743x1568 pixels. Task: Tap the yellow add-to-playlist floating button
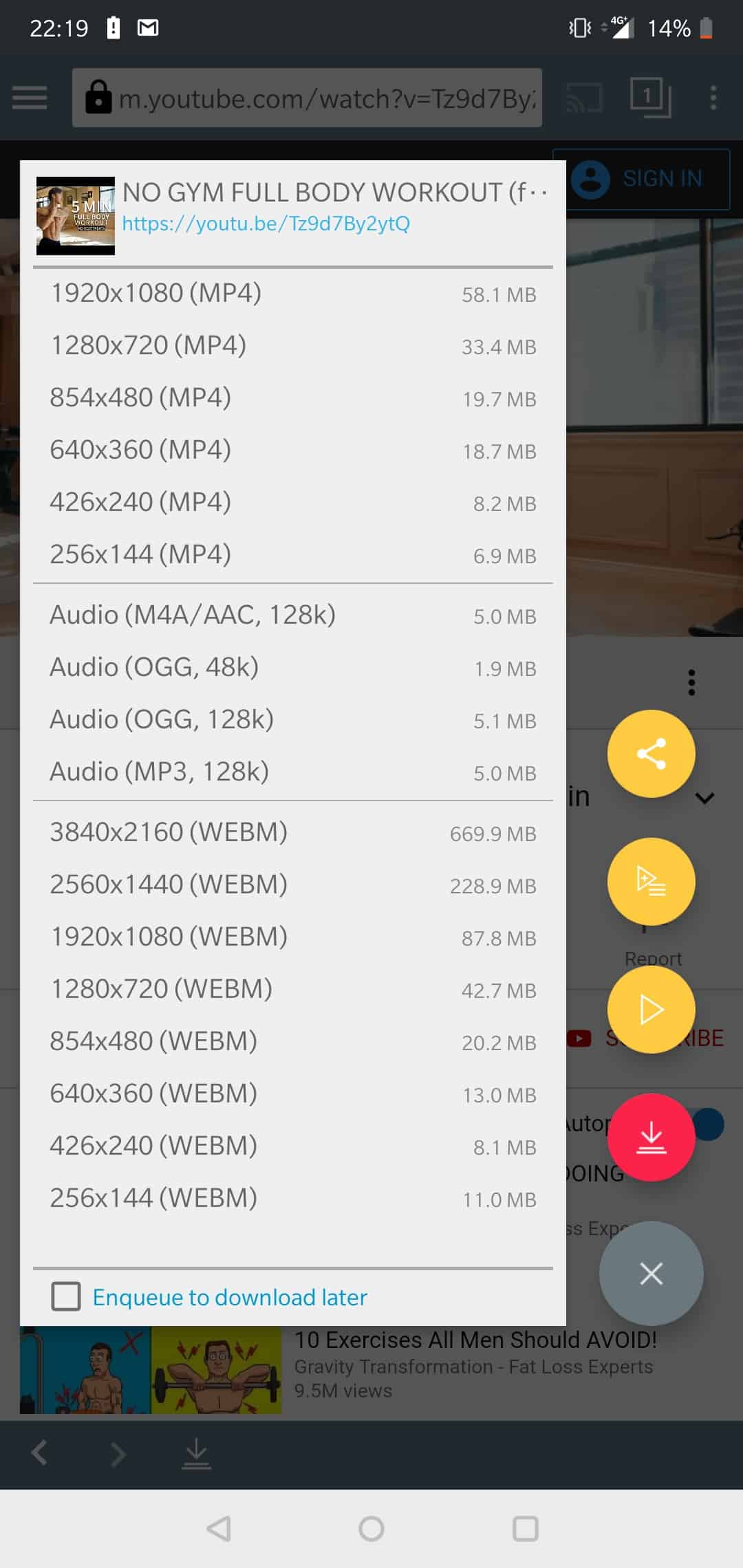pos(651,882)
